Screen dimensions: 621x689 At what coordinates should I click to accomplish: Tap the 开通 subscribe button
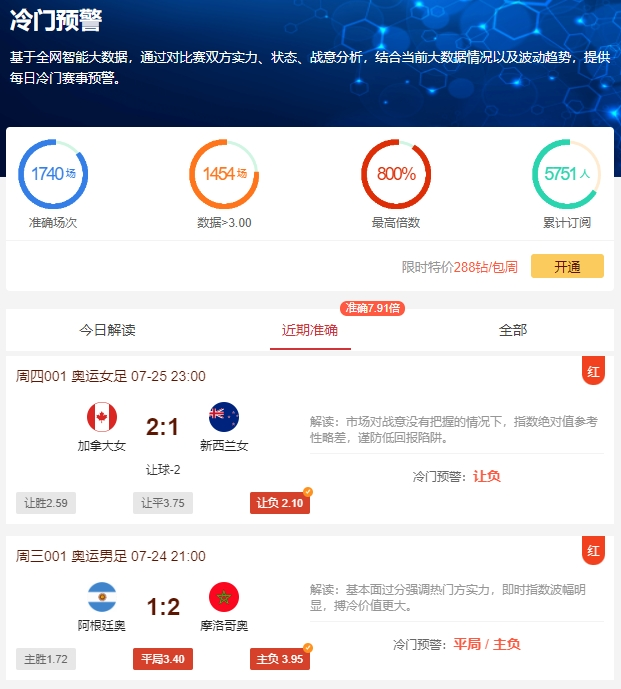(567, 267)
